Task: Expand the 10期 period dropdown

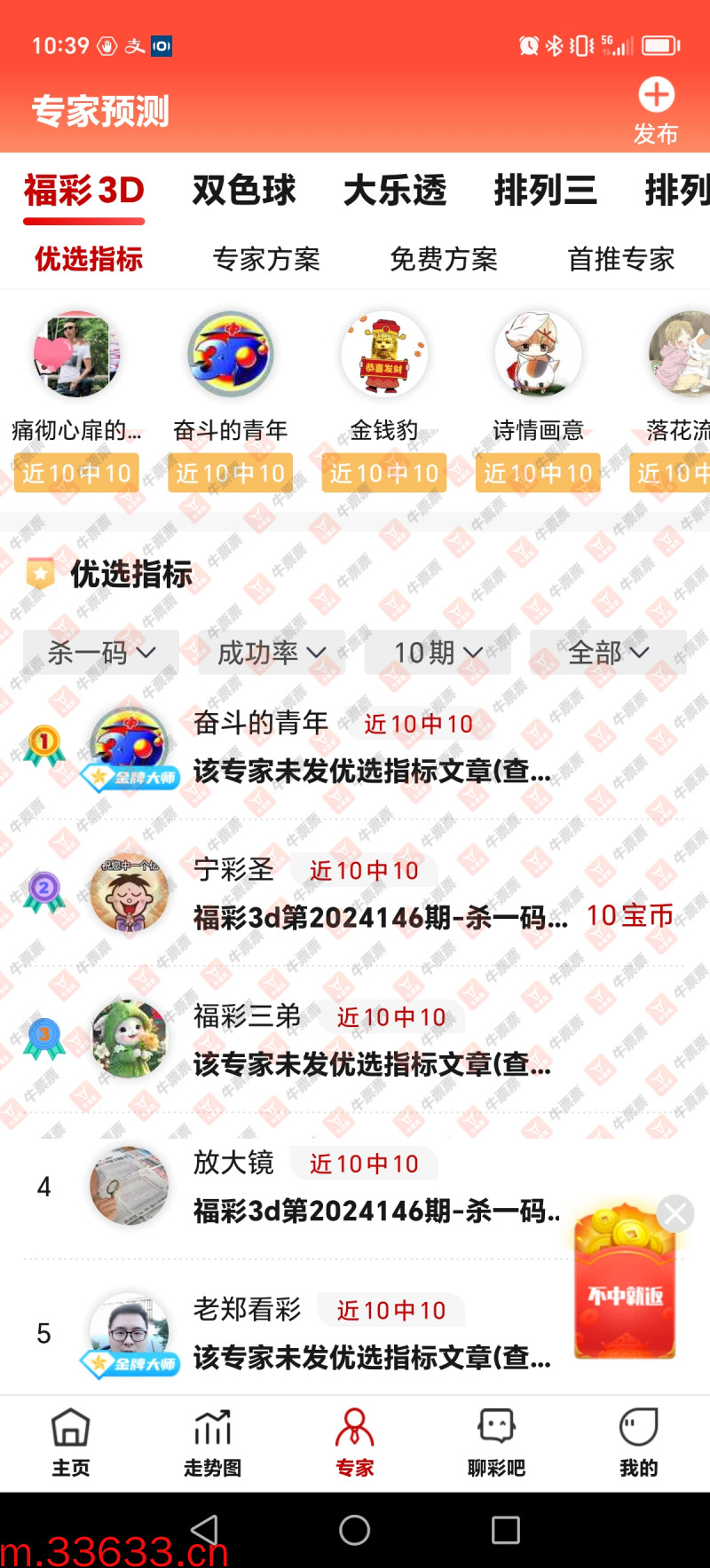Action: point(438,653)
